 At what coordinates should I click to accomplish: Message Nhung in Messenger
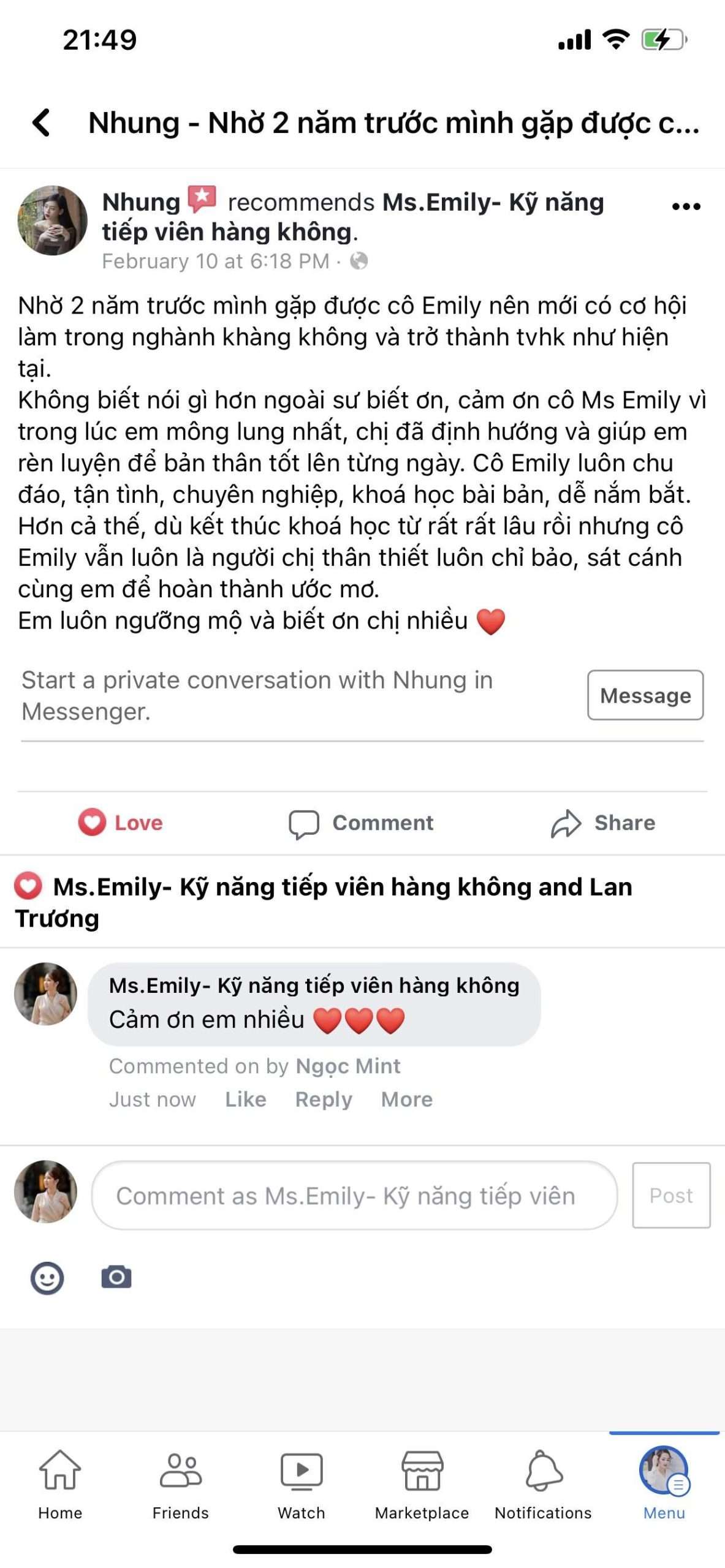[x=645, y=695]
